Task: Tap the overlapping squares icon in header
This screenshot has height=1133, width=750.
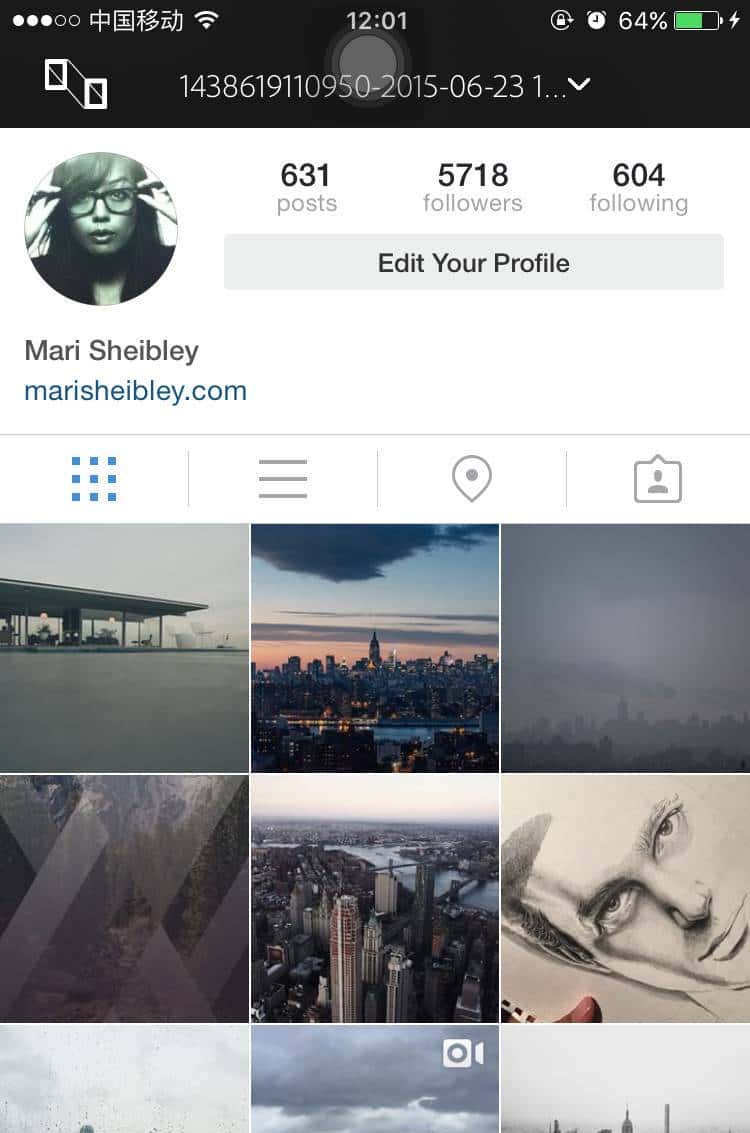Action: pos(76,84)
